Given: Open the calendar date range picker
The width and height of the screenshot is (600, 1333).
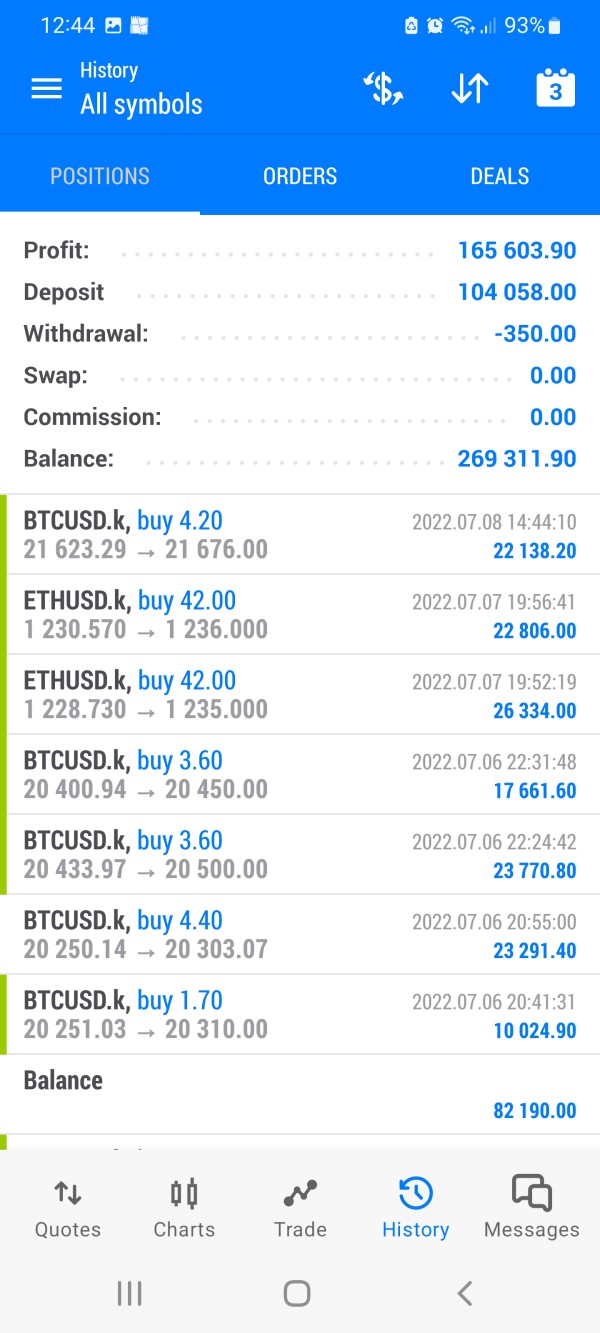Looking at the screenshot, I should click(x=556, y=89).
